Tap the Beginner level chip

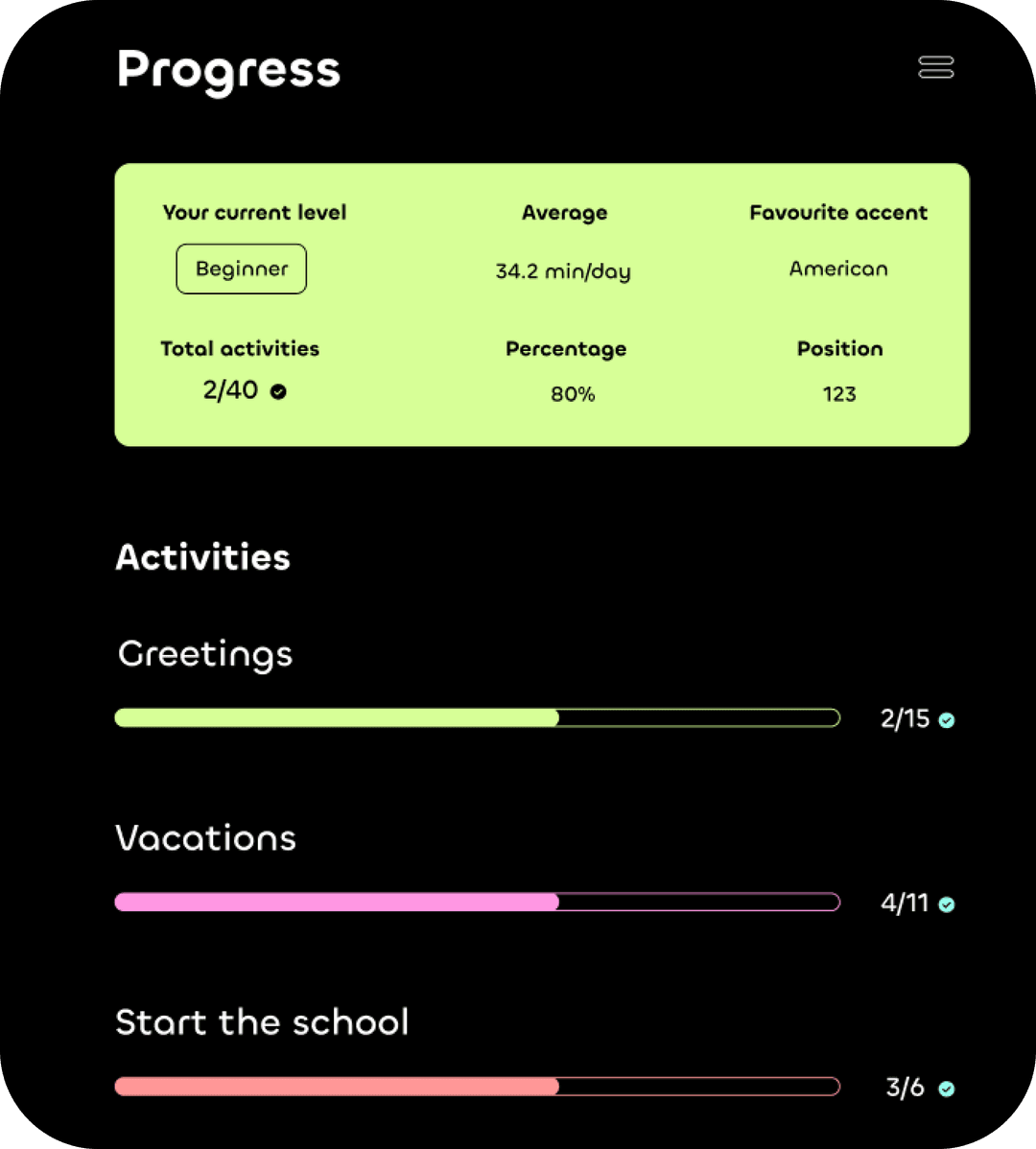pos(241,269)
